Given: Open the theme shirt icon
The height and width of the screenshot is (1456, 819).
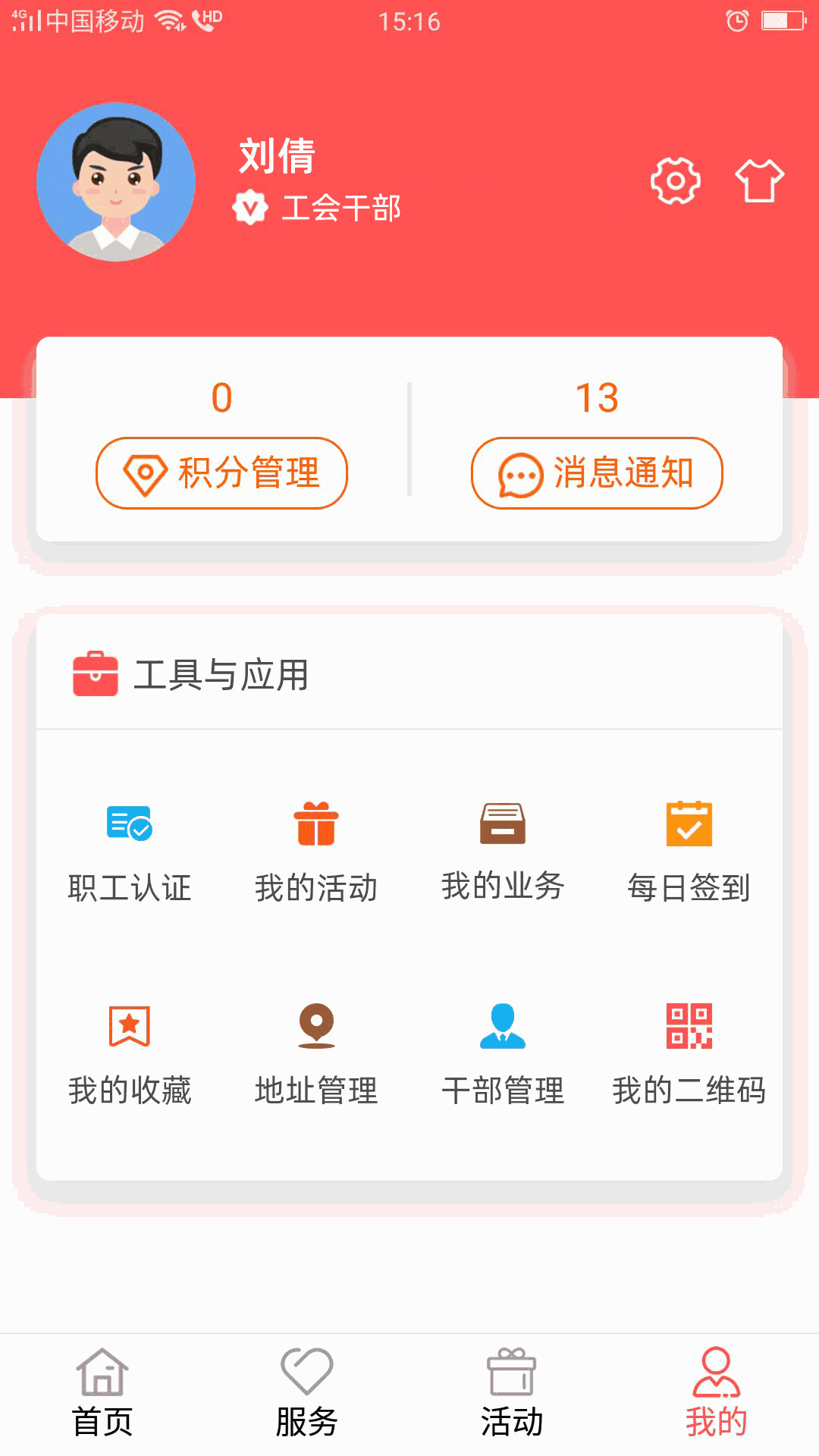Looking at the screenshot, I should (759, 181).
